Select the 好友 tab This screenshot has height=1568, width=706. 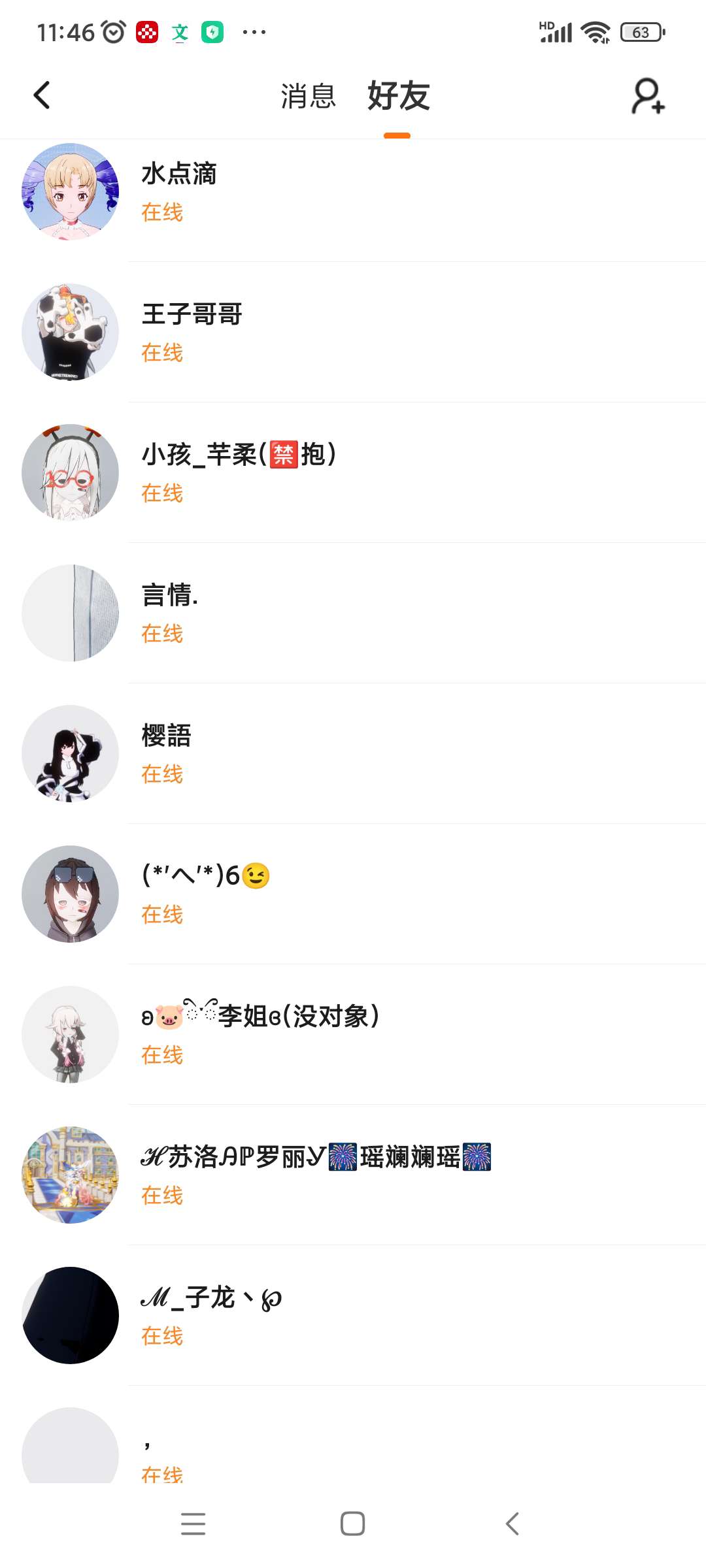tap(398, 96)
